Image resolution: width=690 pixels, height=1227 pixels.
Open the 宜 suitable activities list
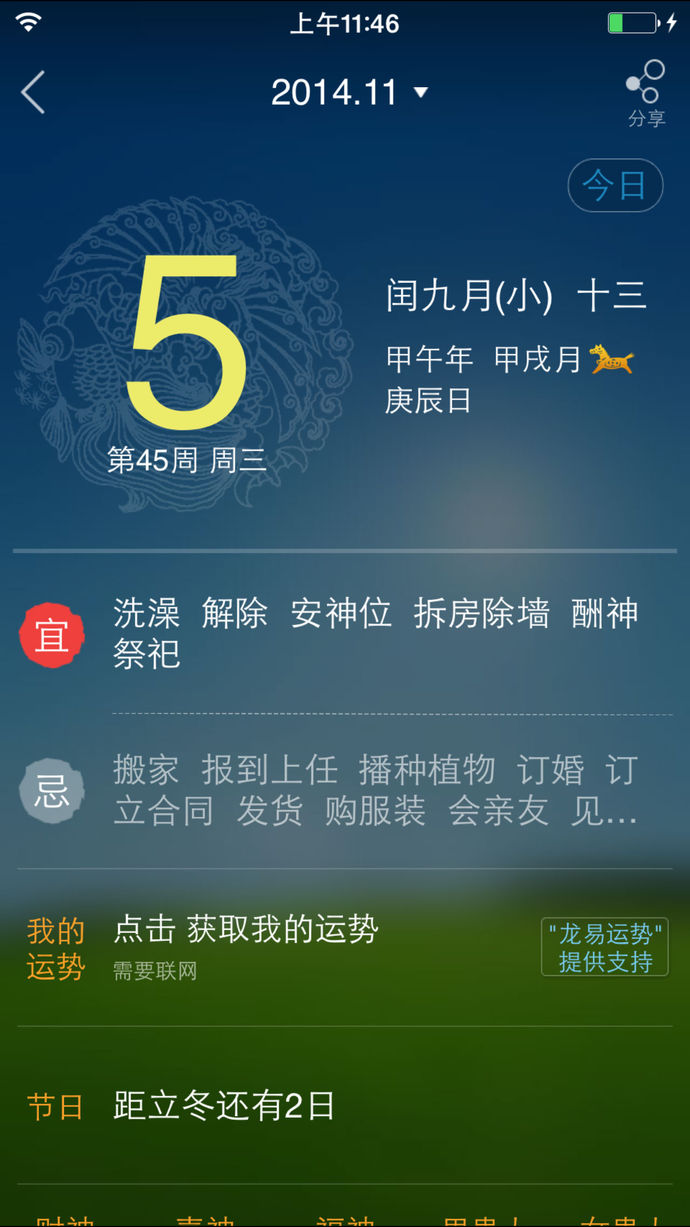pos(345,634)
